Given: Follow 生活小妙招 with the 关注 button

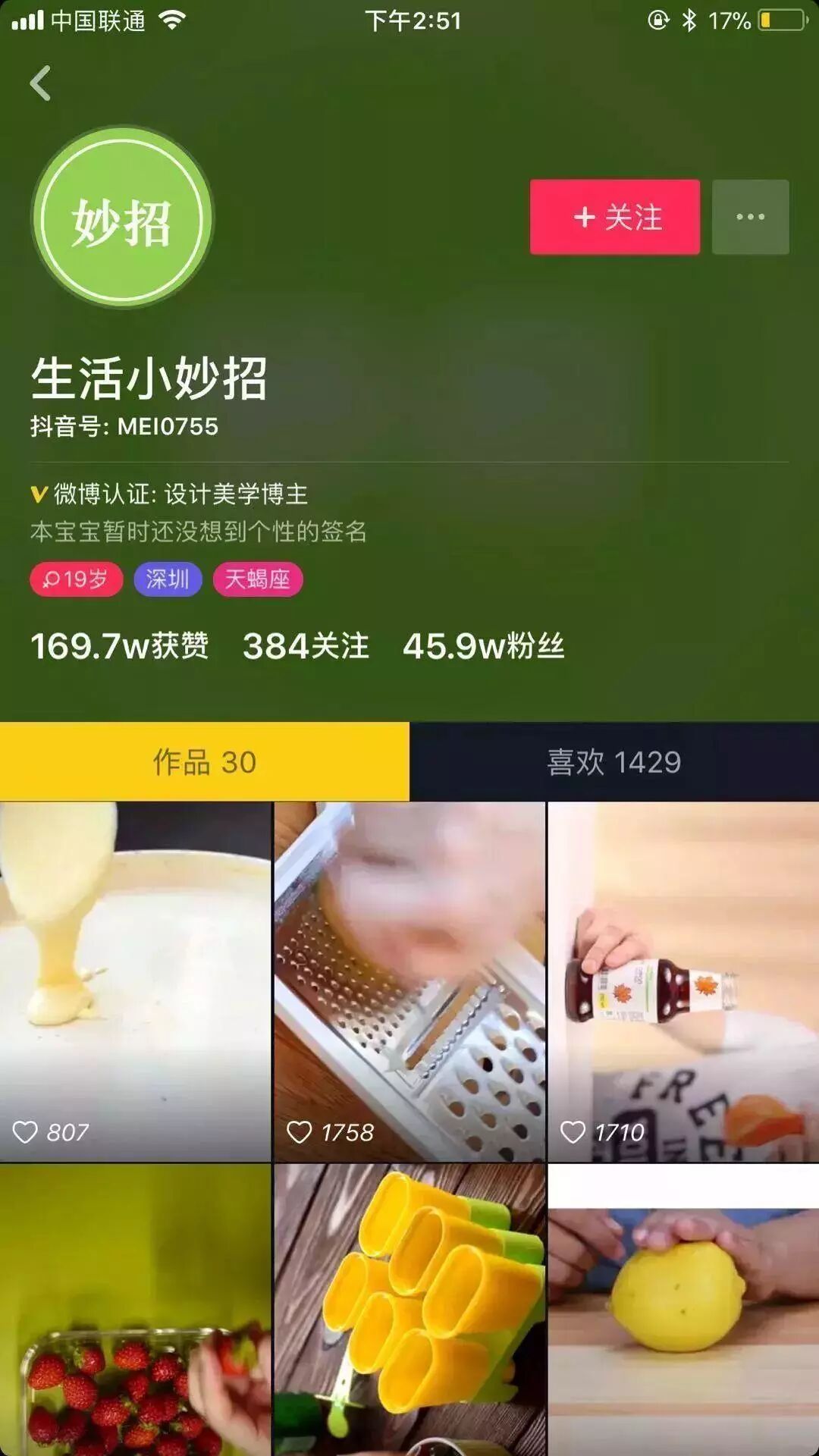Looking at the screenshot, I should 615,217.
